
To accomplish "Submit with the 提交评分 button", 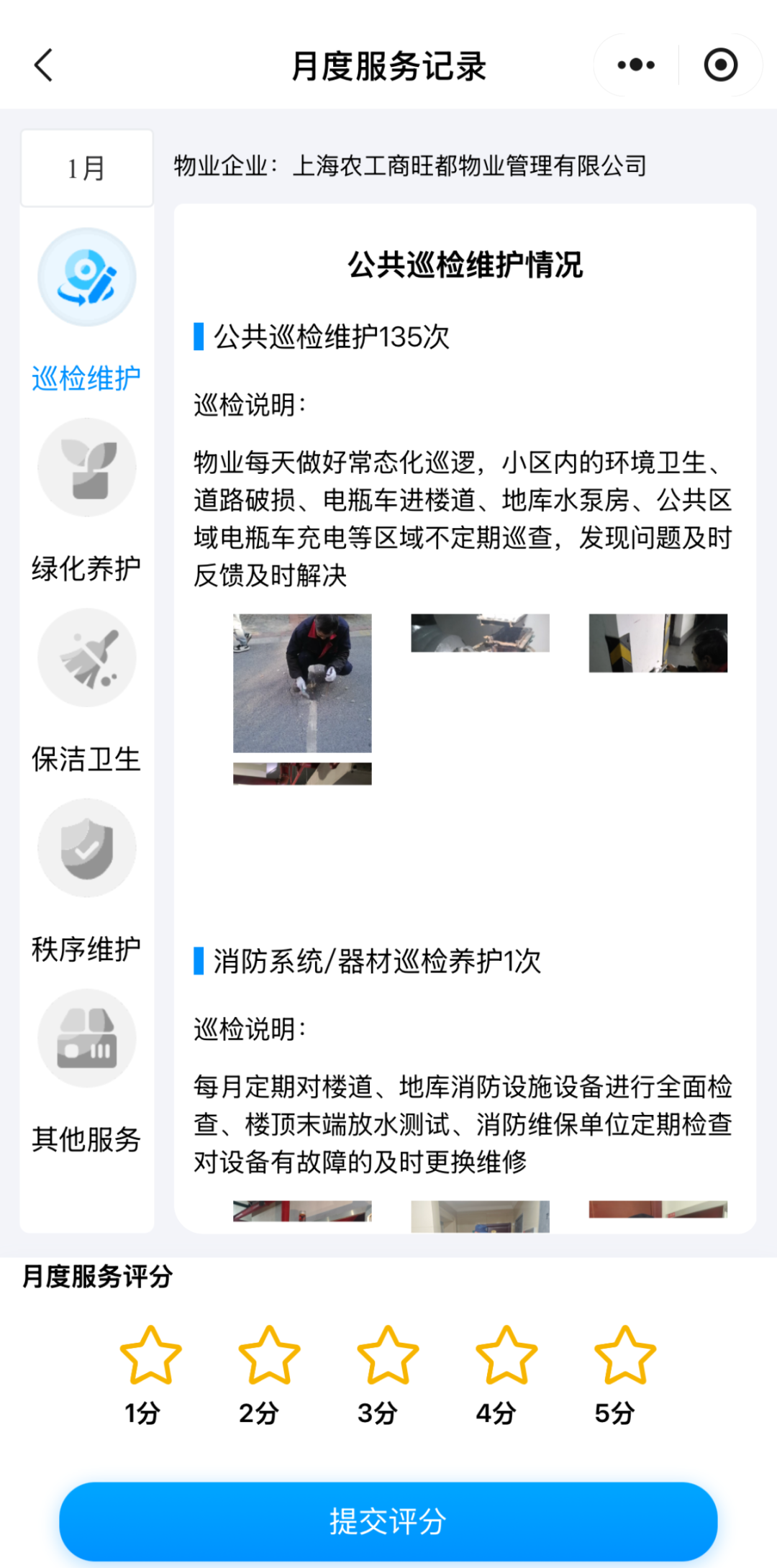I will click(388, 1521).
